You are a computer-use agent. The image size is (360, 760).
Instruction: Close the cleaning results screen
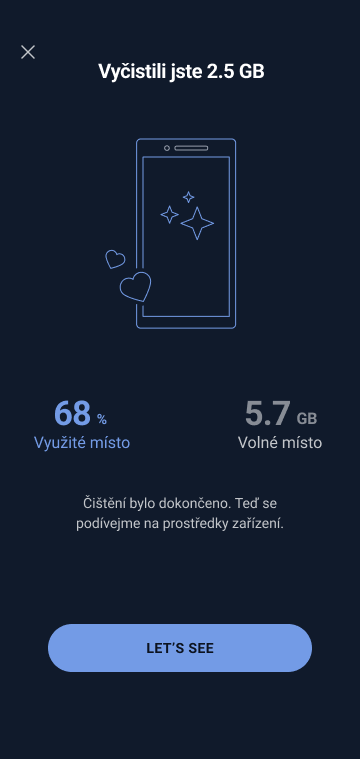(28, 52)
